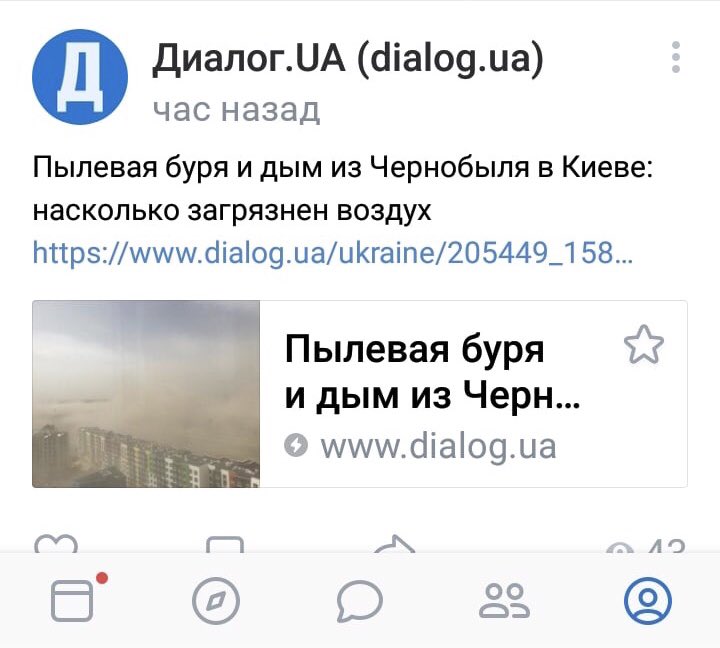
Task: Open the messages tab
Action: pyautogui.click(x=360, y=600)
